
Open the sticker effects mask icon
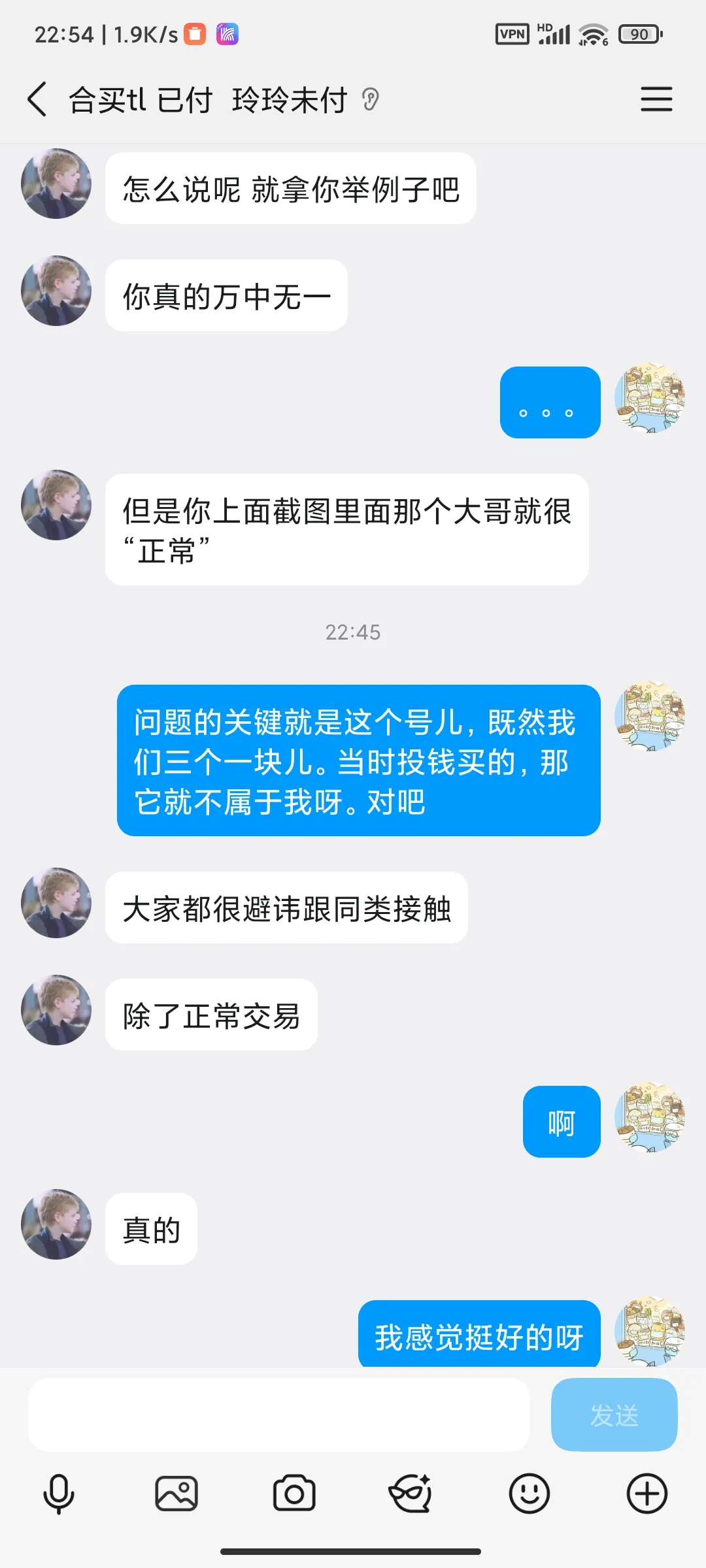(411, 1494)
